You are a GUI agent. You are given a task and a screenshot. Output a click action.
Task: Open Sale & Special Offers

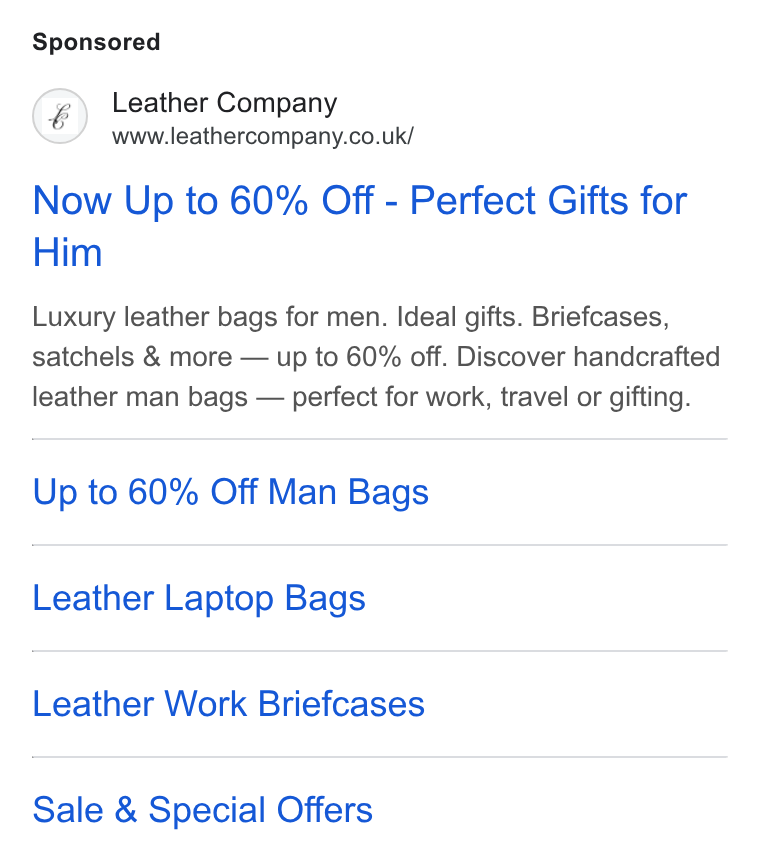tap(202, 810)
